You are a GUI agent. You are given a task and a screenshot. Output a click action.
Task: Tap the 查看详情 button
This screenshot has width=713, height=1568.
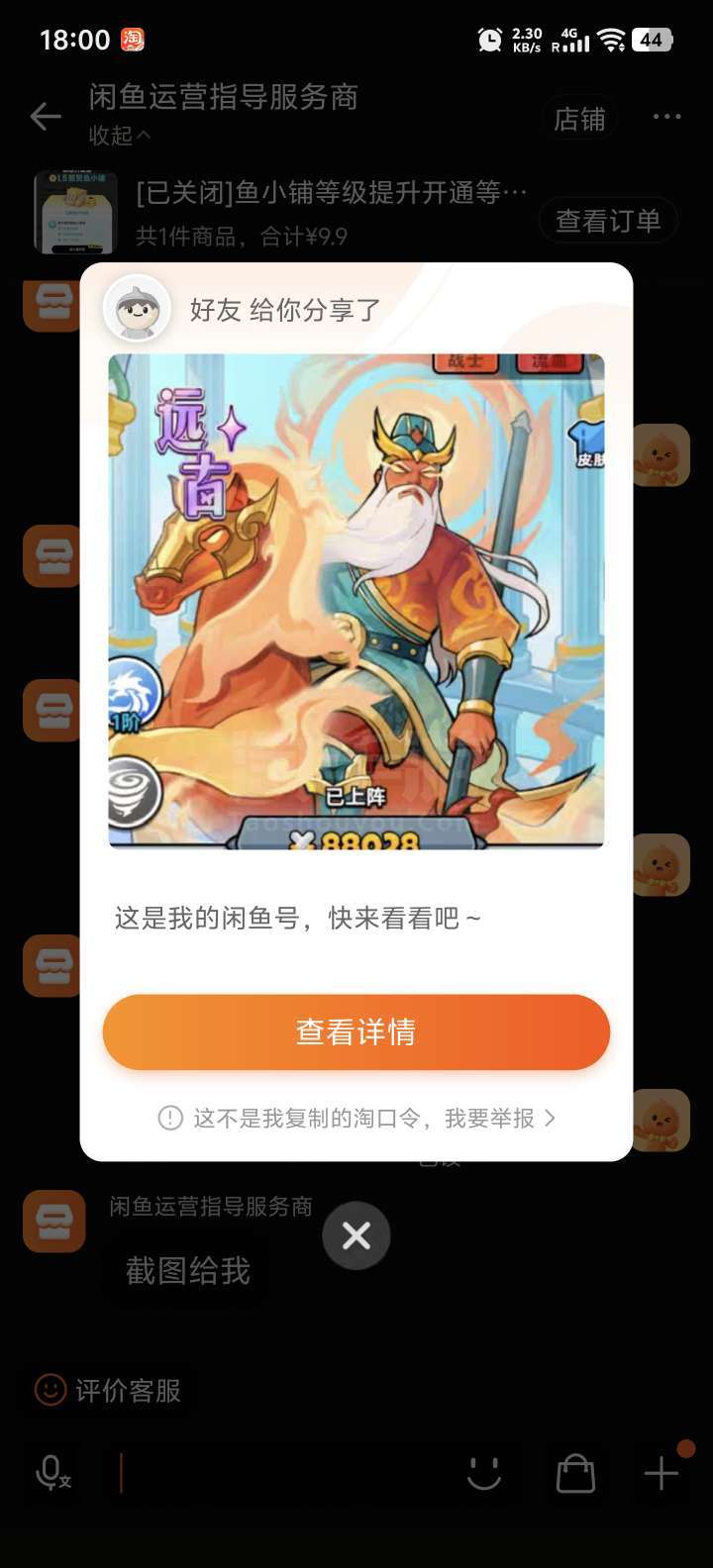[356, 1031]
